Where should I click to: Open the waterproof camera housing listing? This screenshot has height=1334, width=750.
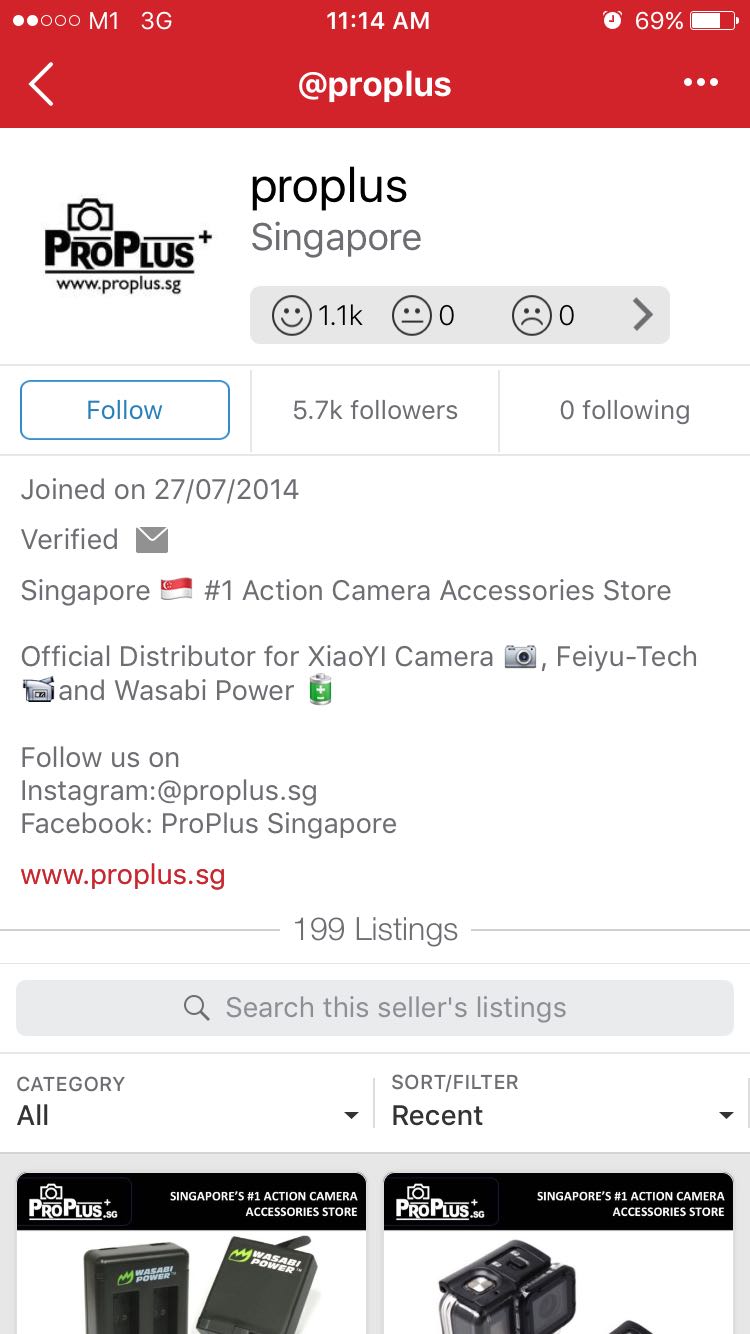pos(558,1255)
